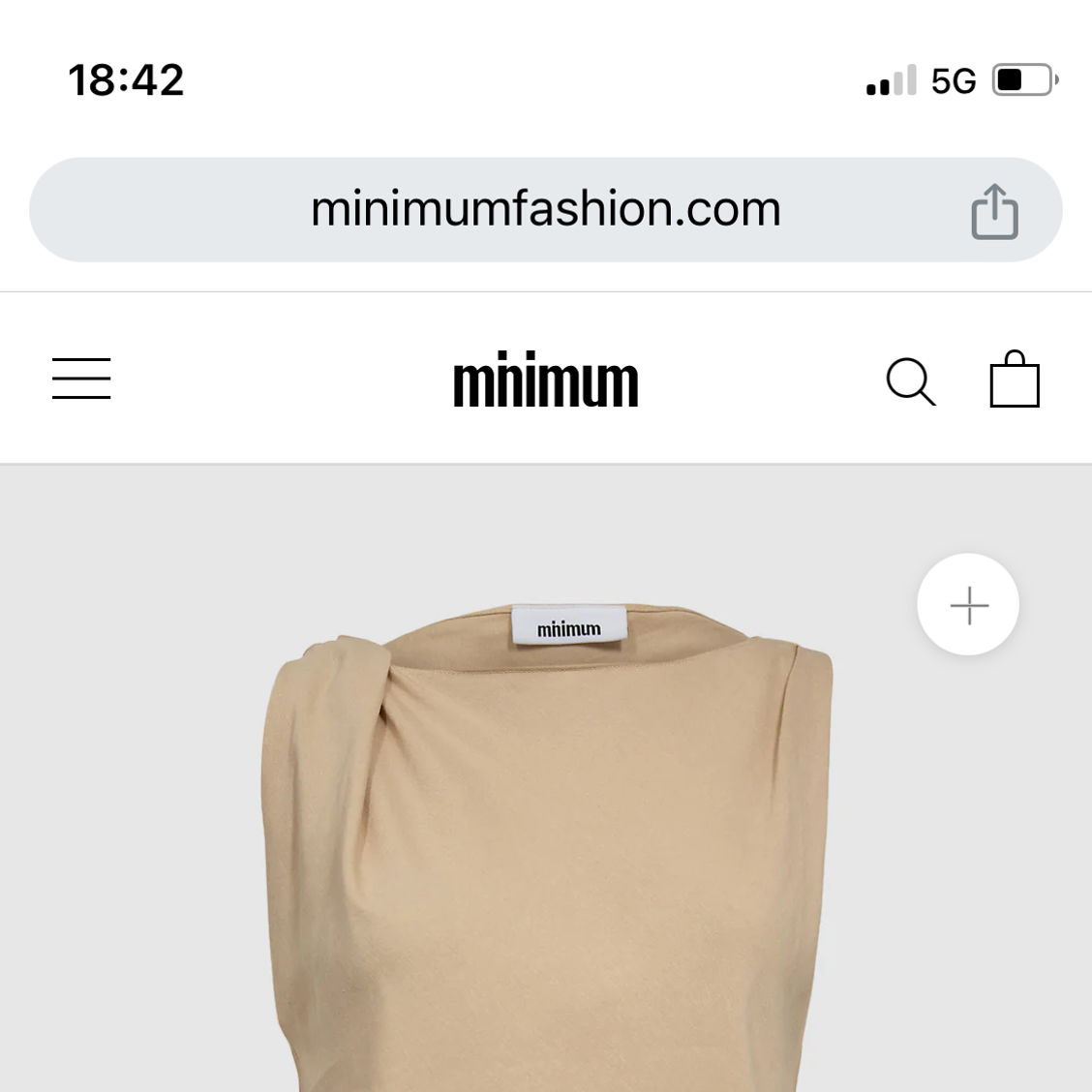The height and width of the screenshot is (1092, 1092).
Task: Open the beige top product photo
Action: coord(547,852)
